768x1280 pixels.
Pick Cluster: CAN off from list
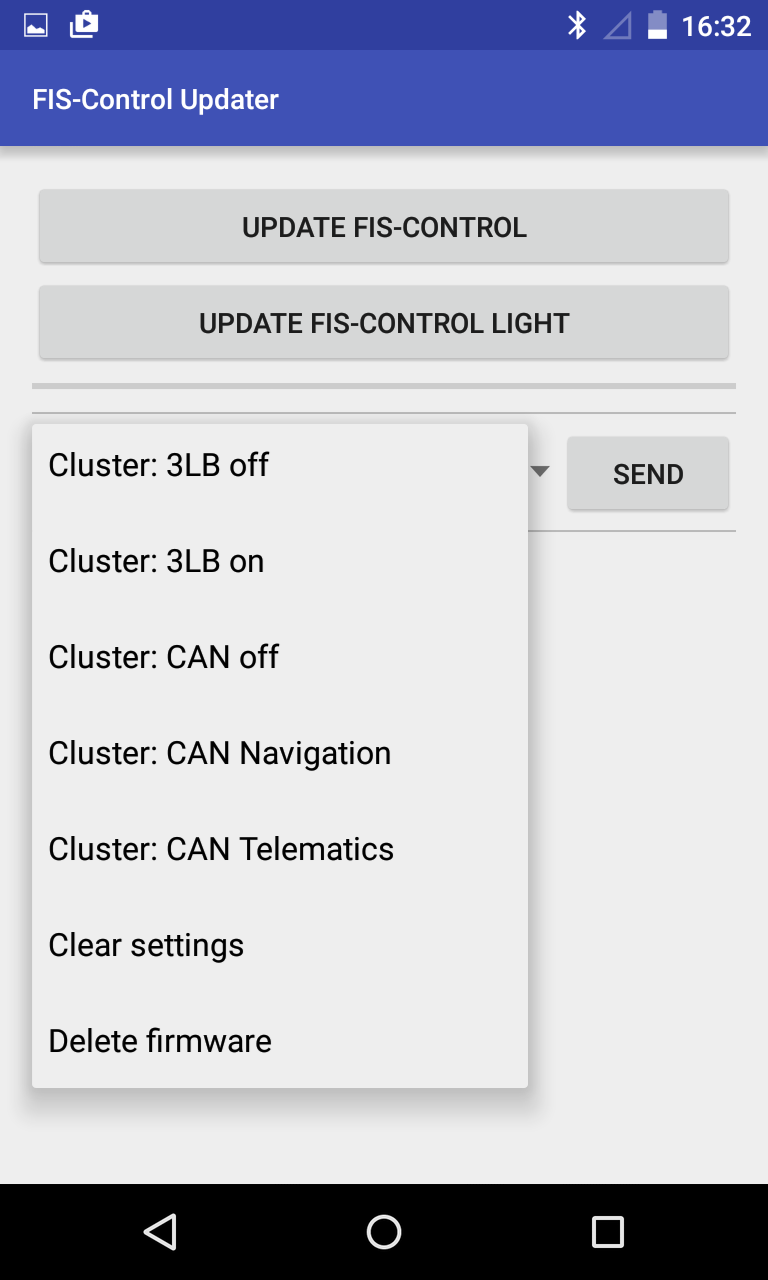[280, 657]
